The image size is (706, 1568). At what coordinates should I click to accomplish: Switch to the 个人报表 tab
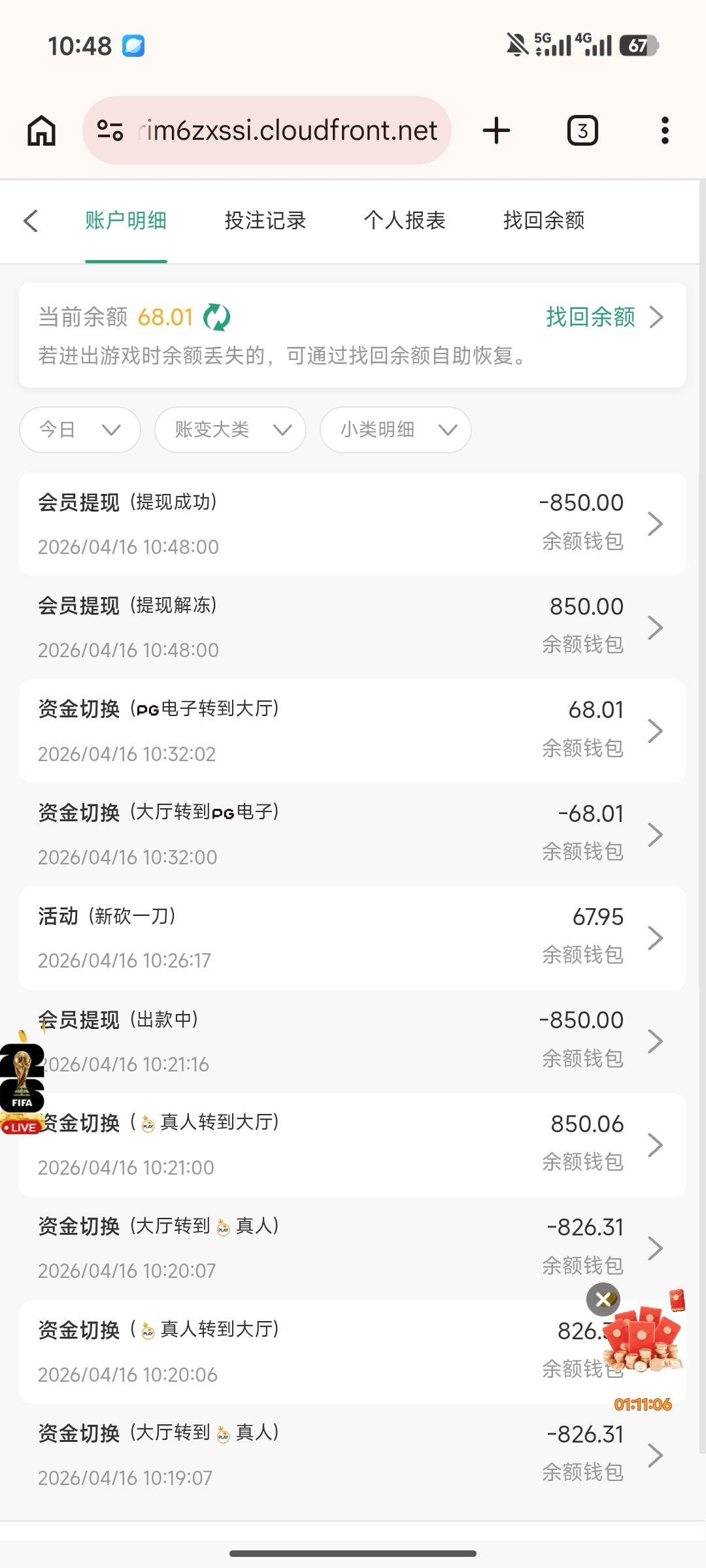point(404,221)
